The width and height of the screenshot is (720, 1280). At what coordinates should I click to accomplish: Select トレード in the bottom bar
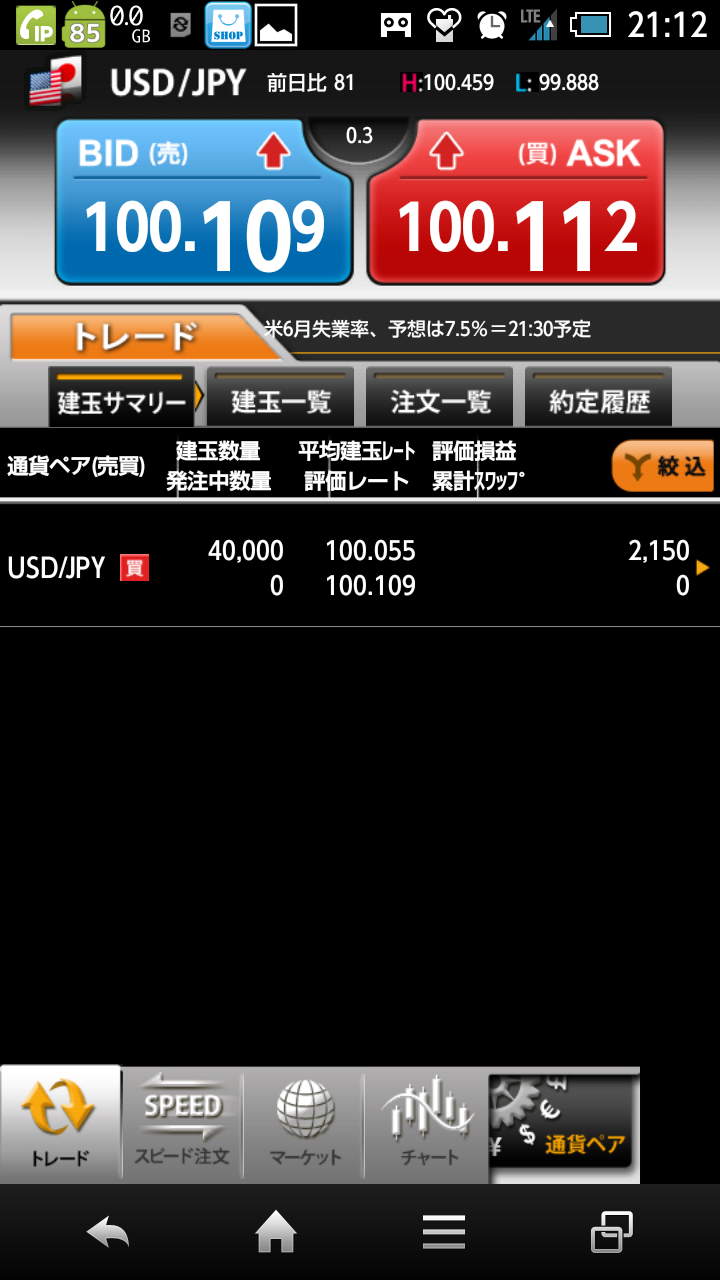point(60,1125)
